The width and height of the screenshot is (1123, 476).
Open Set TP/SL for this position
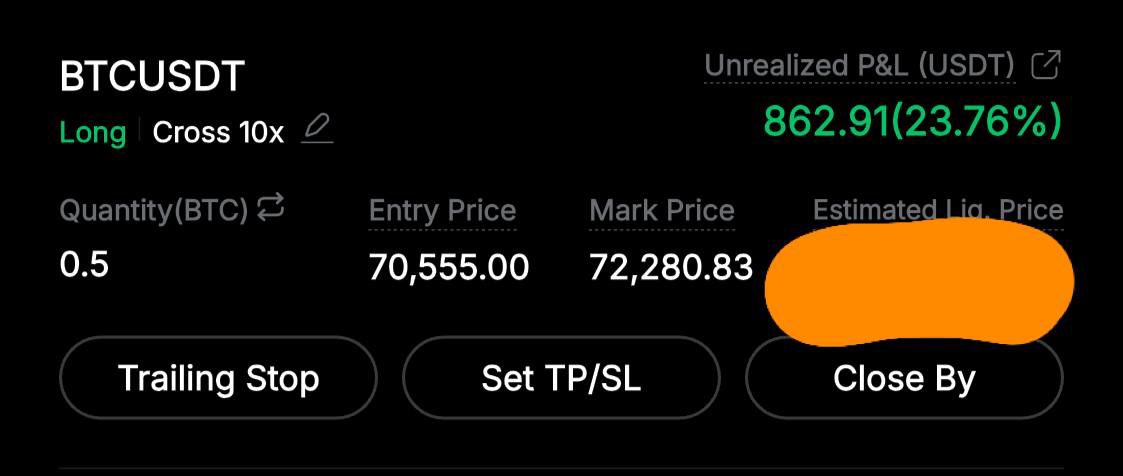tap(561, 378)
